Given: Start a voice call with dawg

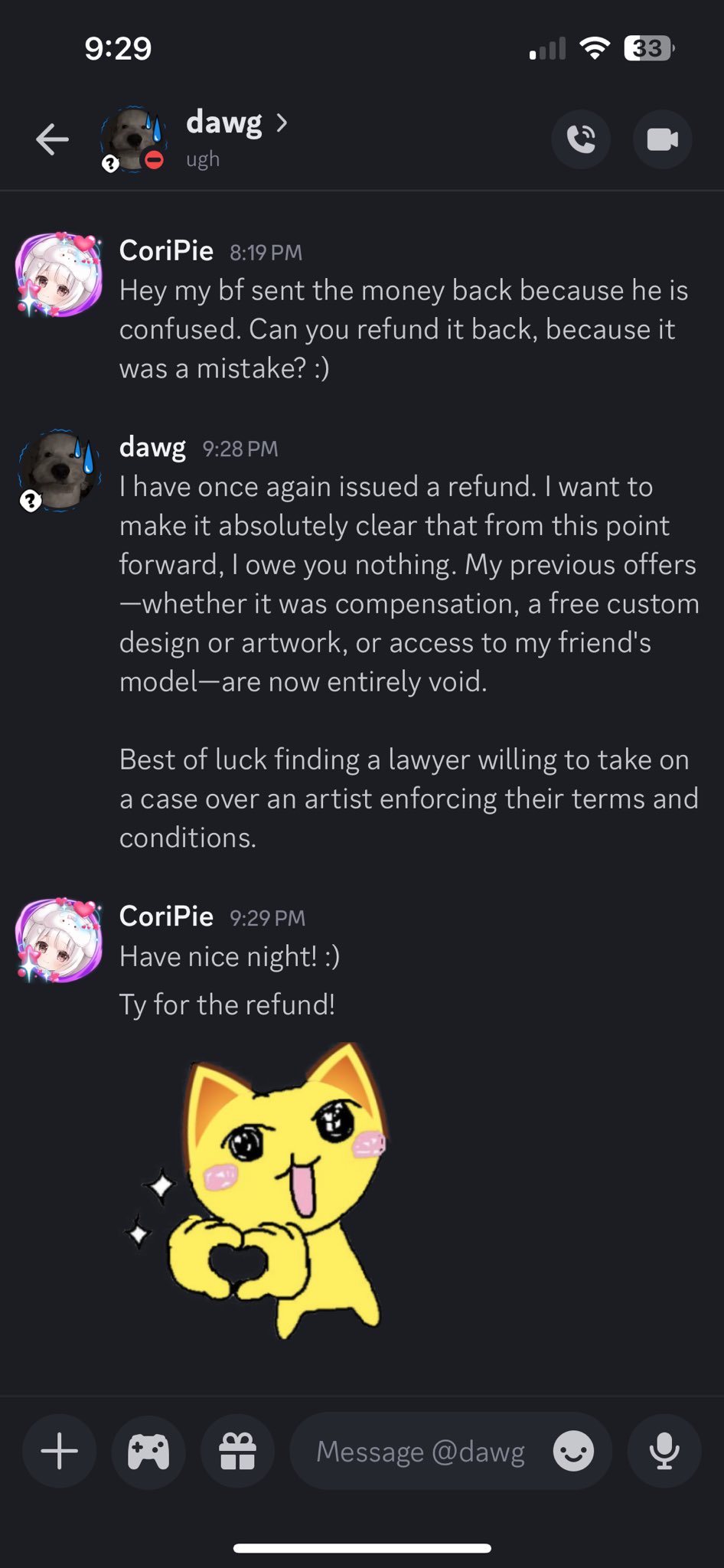Looking at the screenshot, I should point(581,139).
